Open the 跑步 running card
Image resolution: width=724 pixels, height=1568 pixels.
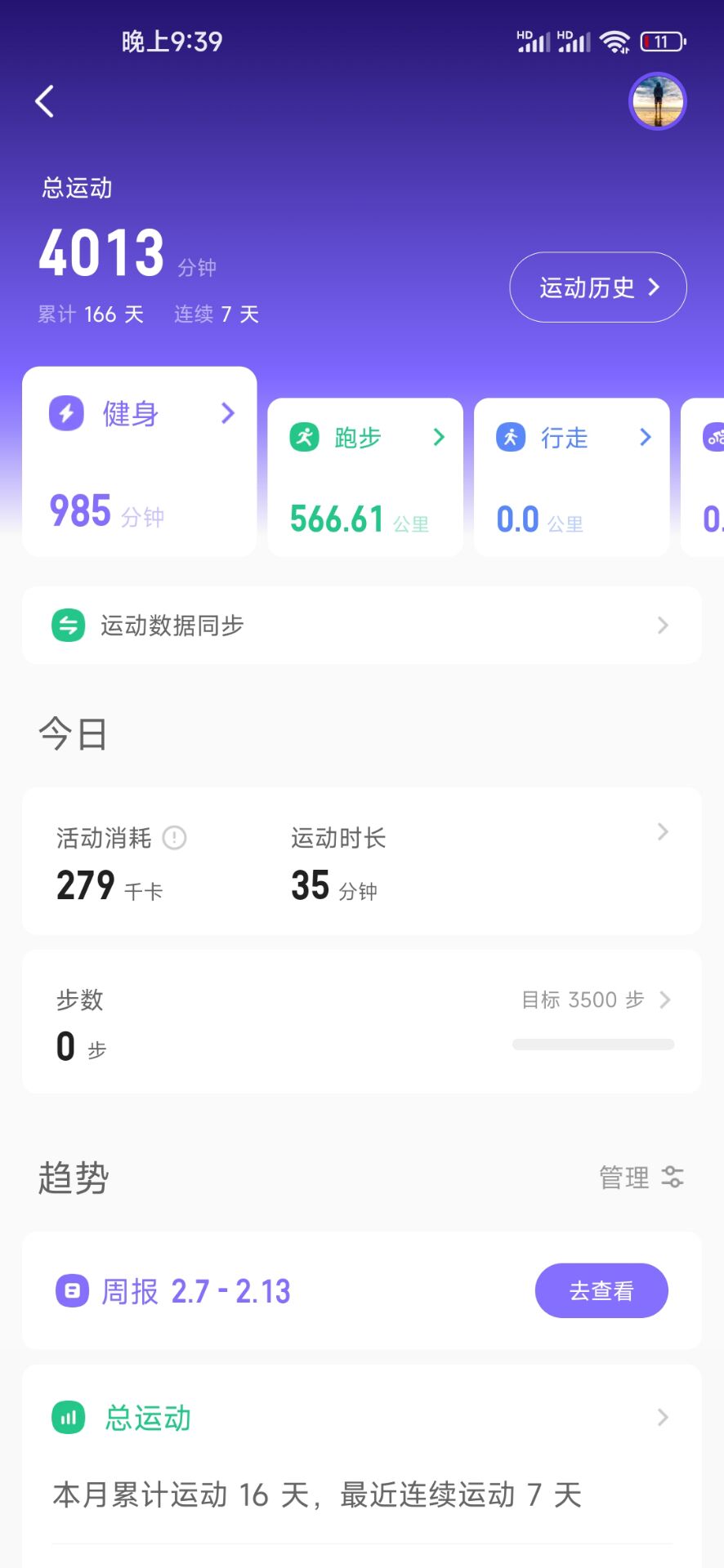point(365,477)
